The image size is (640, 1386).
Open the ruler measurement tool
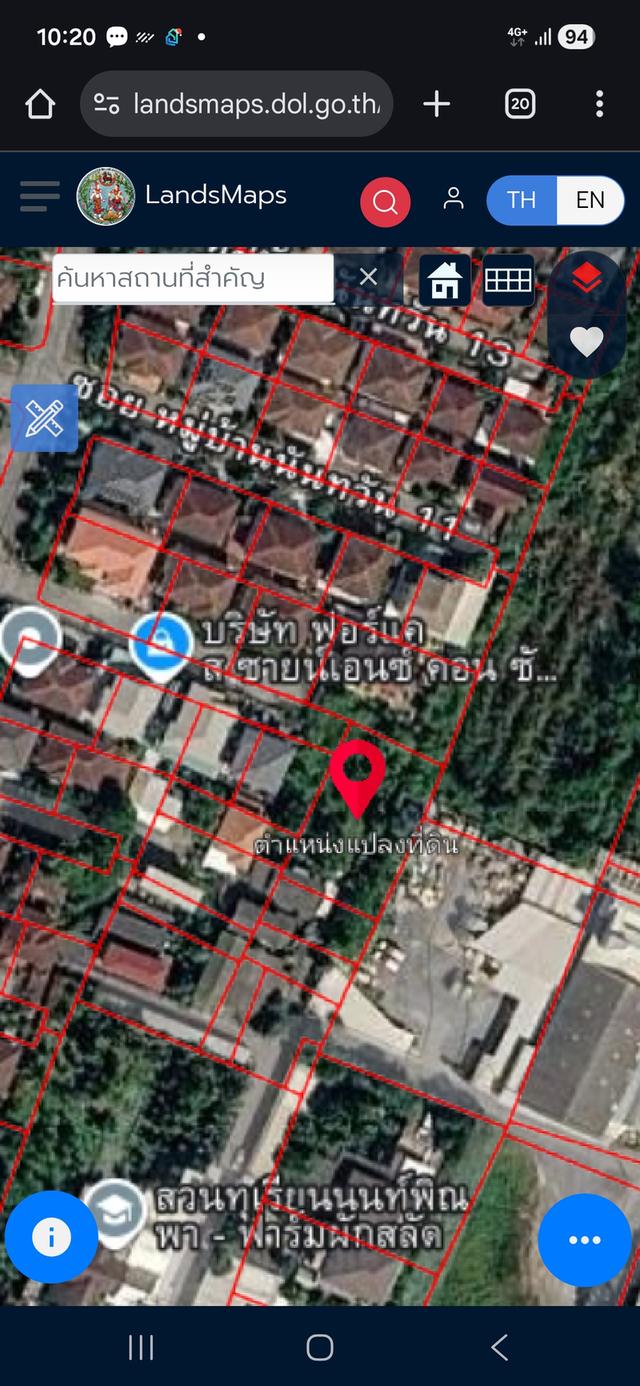point(45,418)
